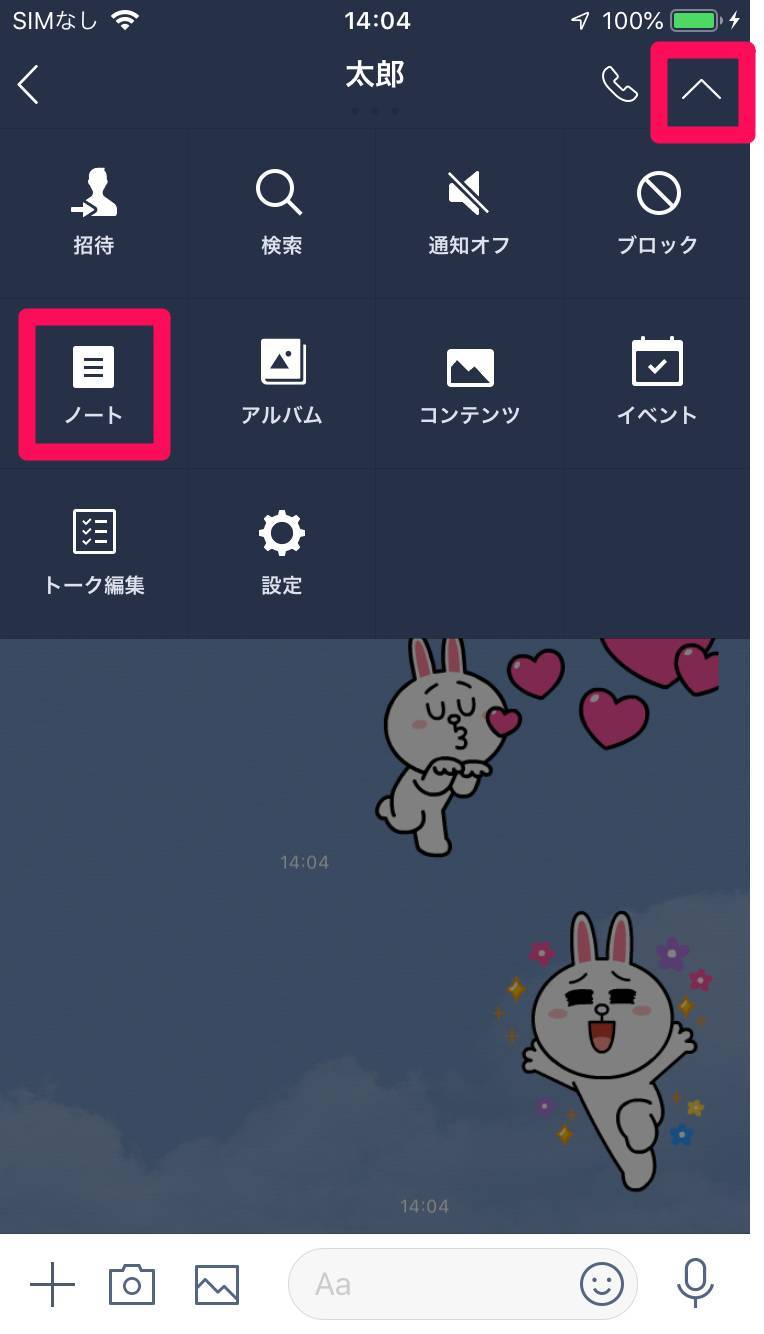
Task: Open the アルバム section
Action: (x=281, y=384)
